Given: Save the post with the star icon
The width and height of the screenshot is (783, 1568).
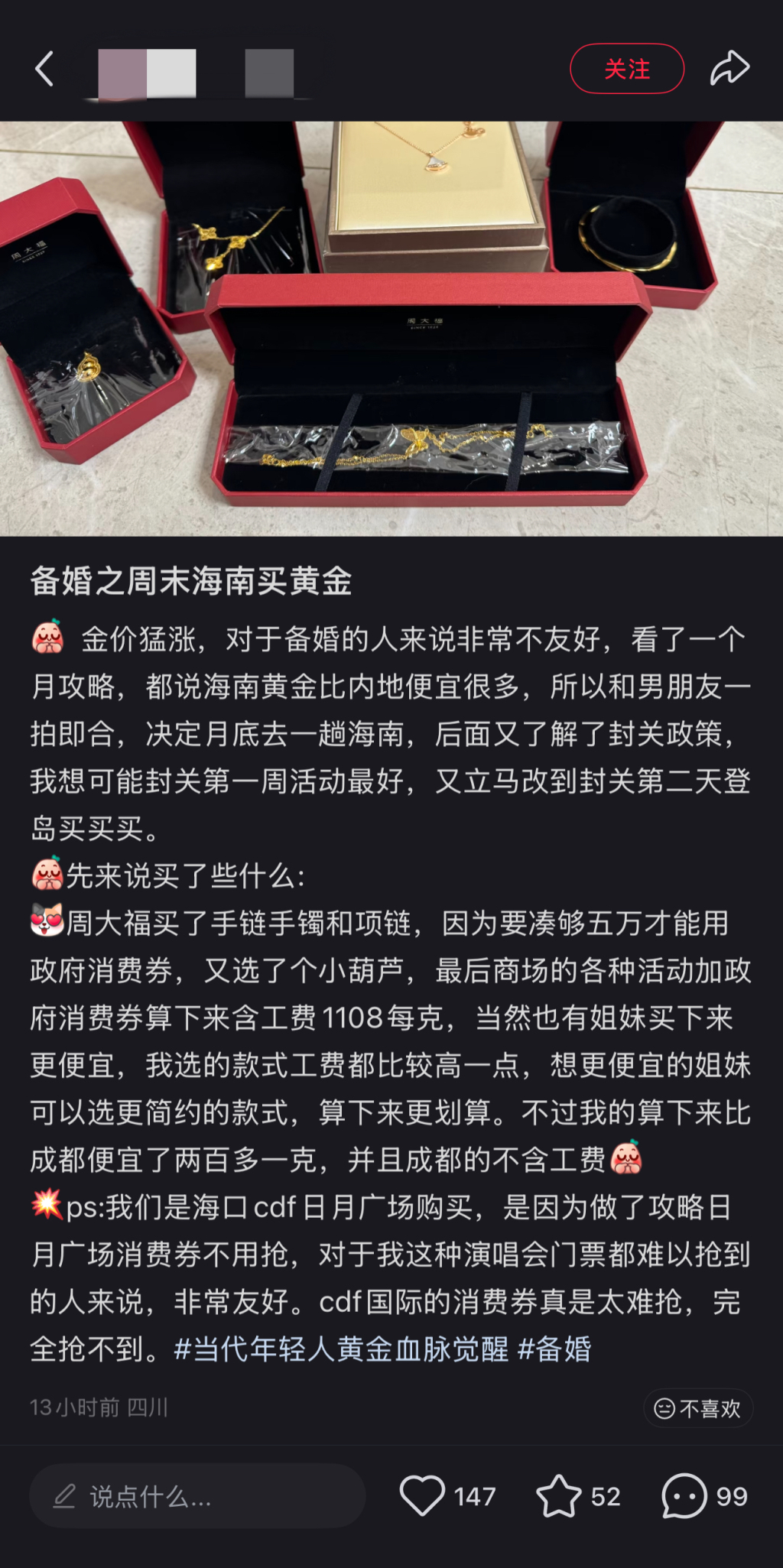Looking at the screenshot, I should click(559, 1496).
